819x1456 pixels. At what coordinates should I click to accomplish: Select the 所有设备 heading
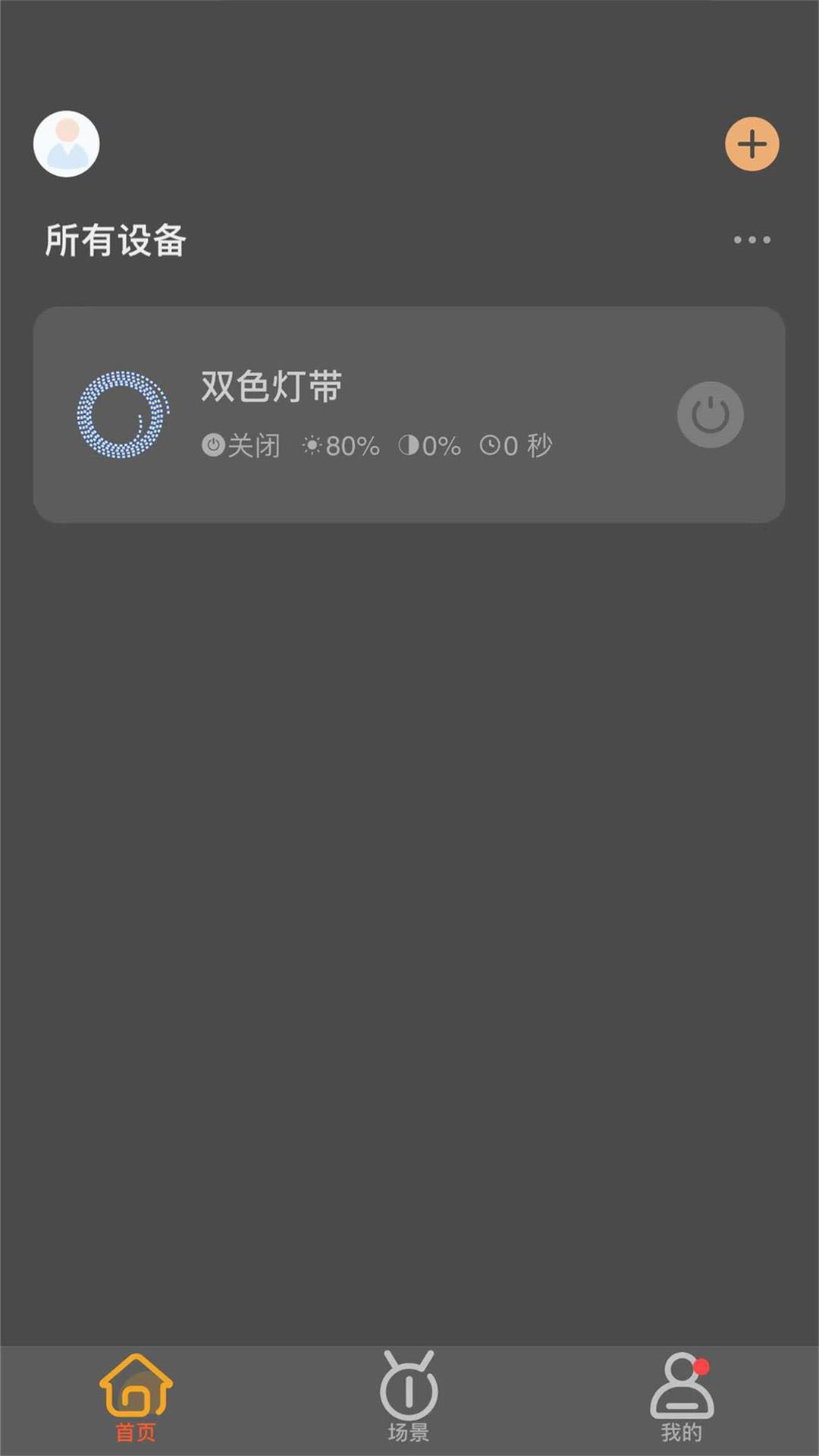pos(114,240)
